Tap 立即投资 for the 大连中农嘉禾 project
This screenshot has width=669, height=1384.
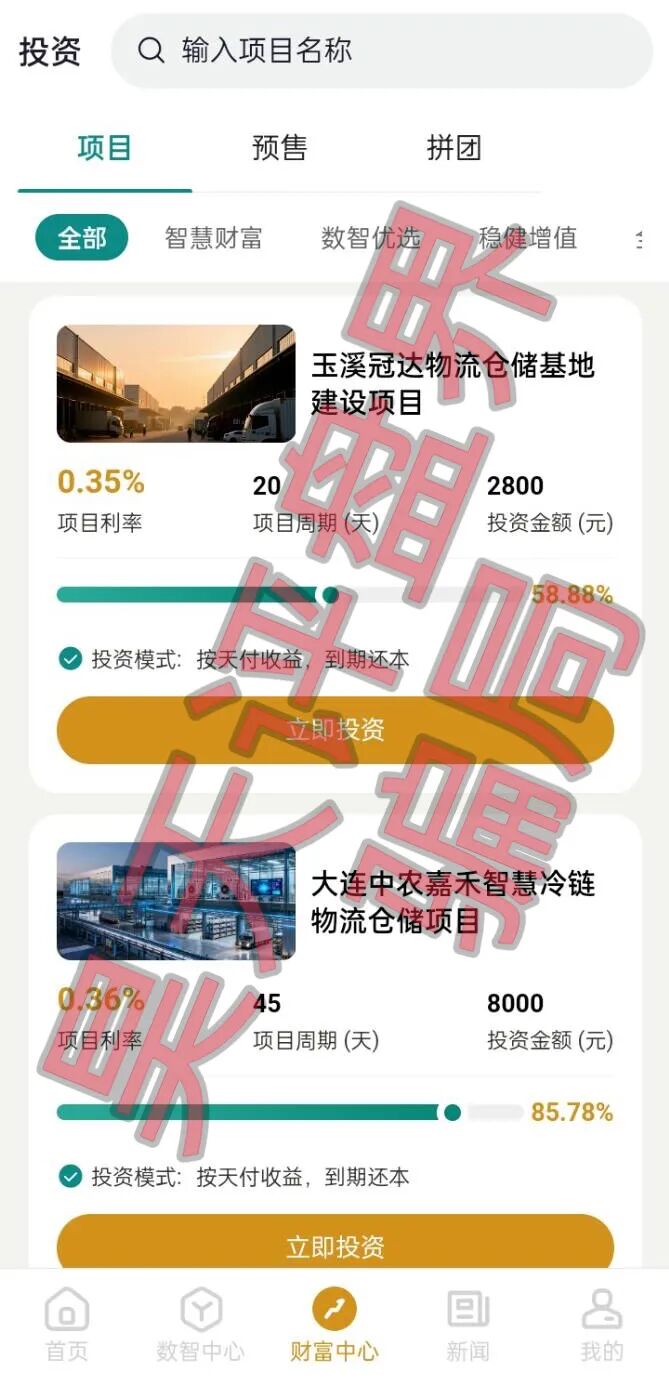[x=335, y=1245]
